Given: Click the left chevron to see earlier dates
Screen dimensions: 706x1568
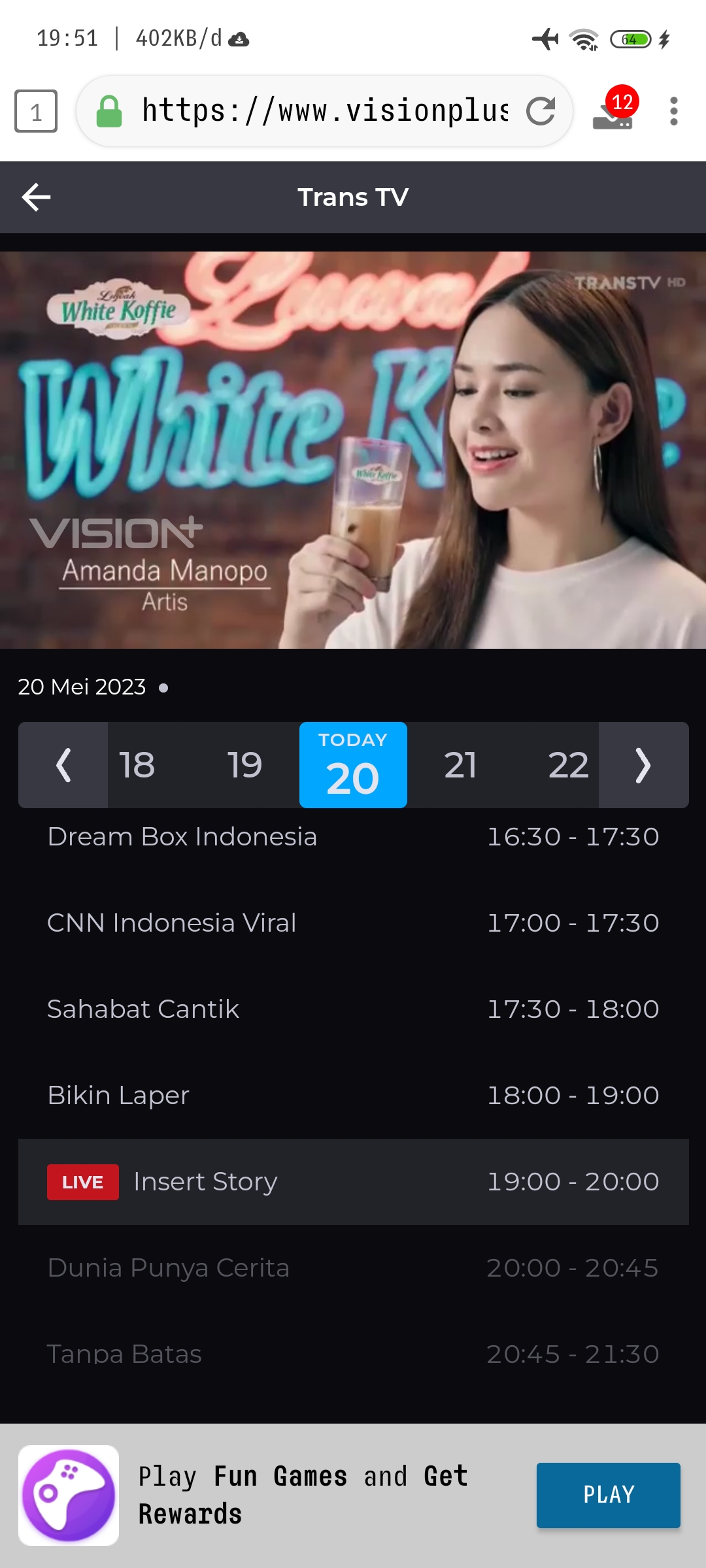Looking at the screenshot, I should [x=63, y=764].
